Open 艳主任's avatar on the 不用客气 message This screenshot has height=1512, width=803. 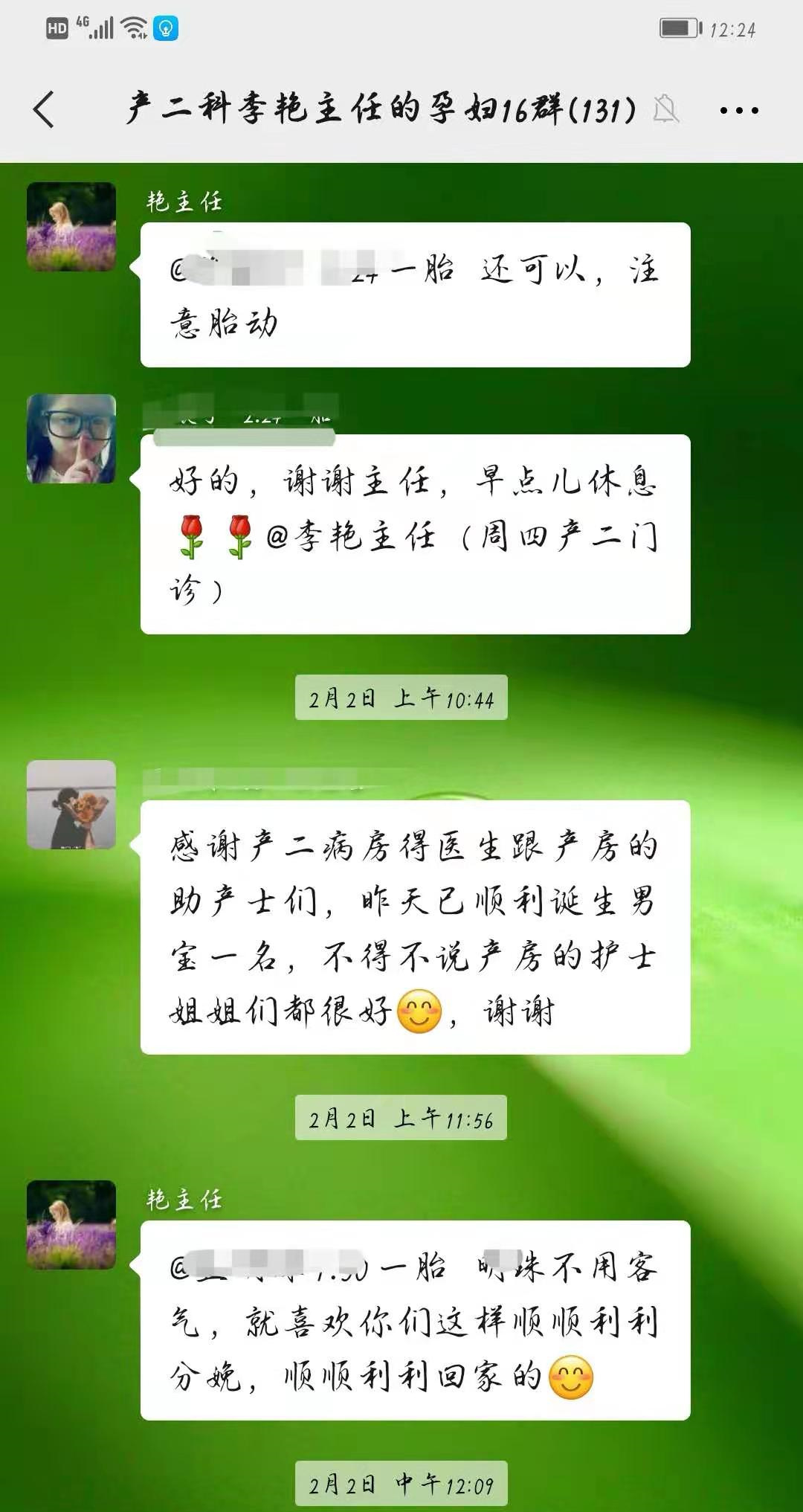click(x=71, y=1225)
